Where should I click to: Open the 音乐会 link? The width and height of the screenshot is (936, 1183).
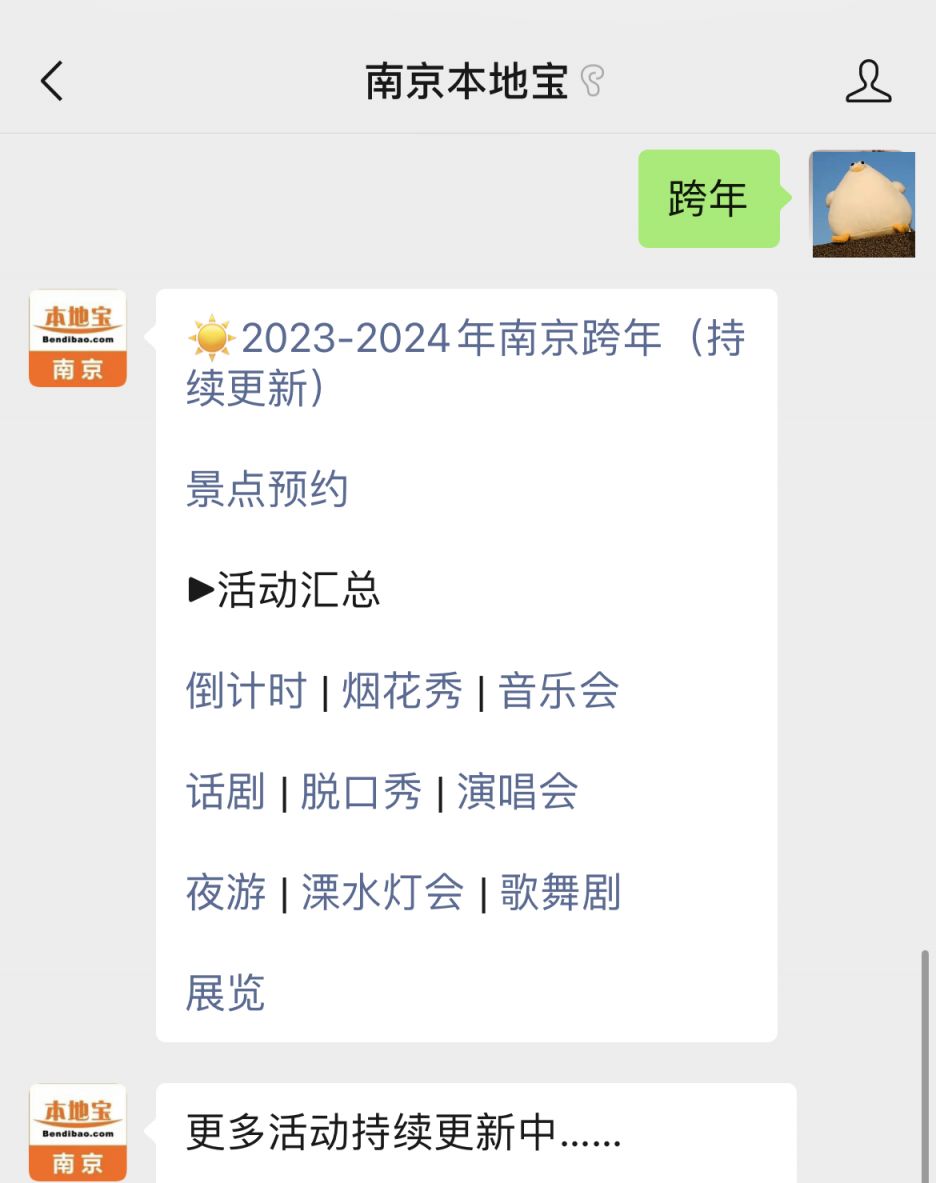[x=558, y=691]
